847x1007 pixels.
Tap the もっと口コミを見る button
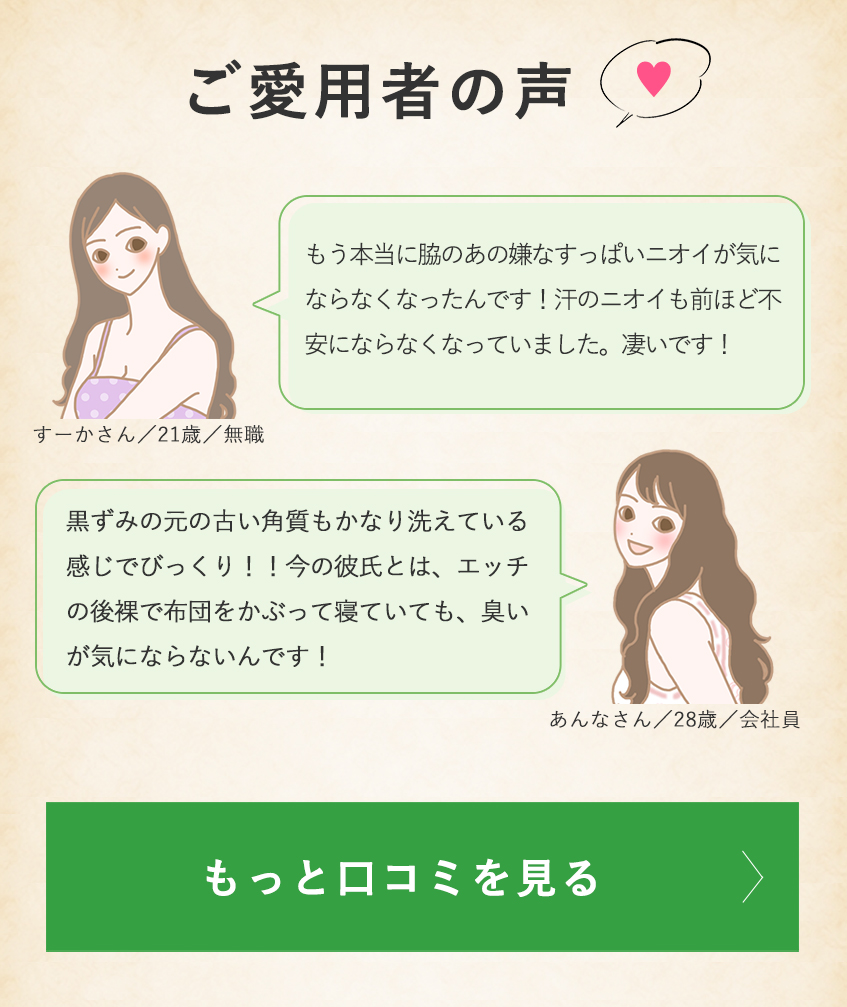(x=422, y=877)
